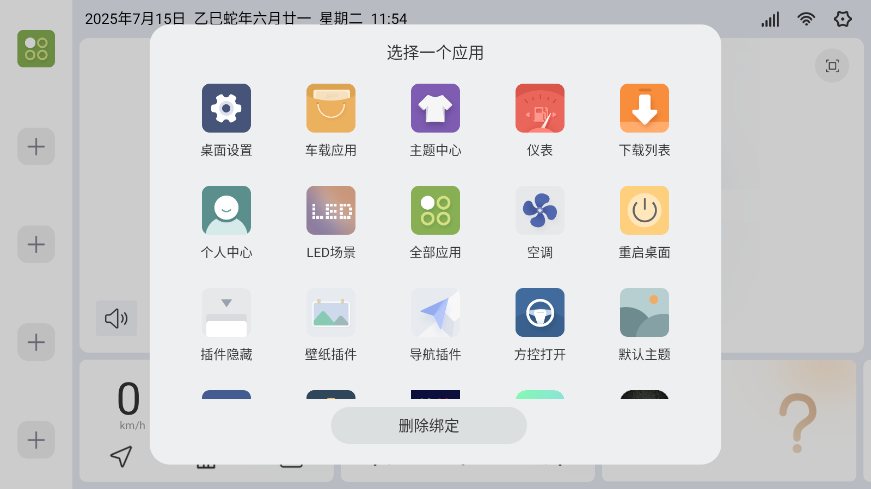Pick 壁纸插件

pyautogui.click(x=331, y=312)
